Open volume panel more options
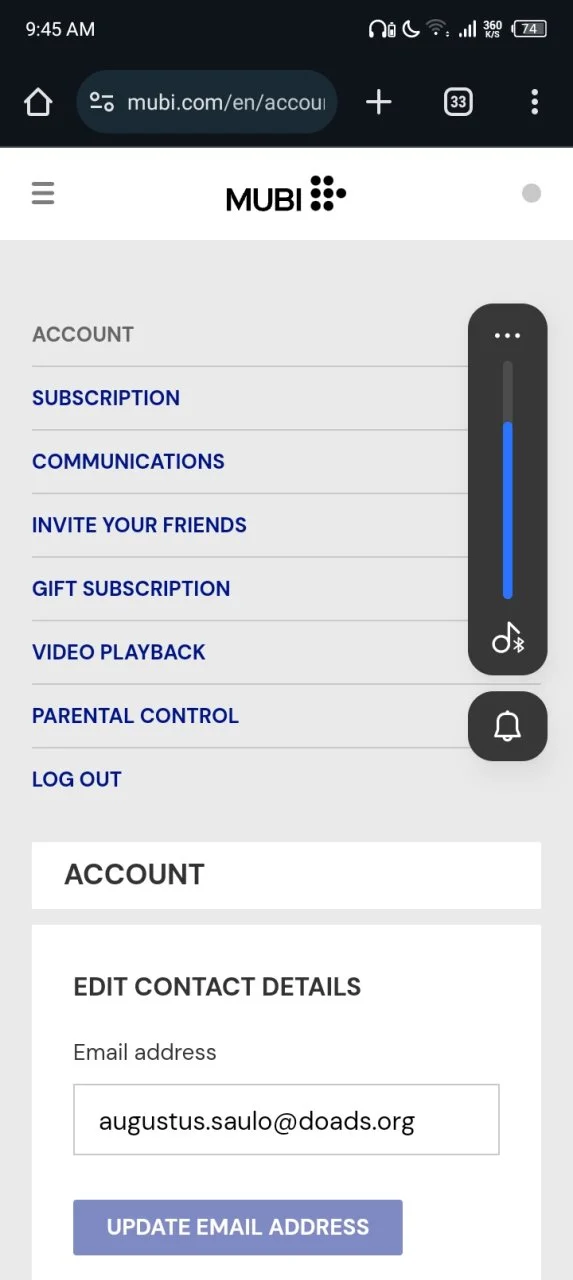Image resolution: width=573 pixels, height=1280 pixels. pyautogui.click(x=508, y=336)
